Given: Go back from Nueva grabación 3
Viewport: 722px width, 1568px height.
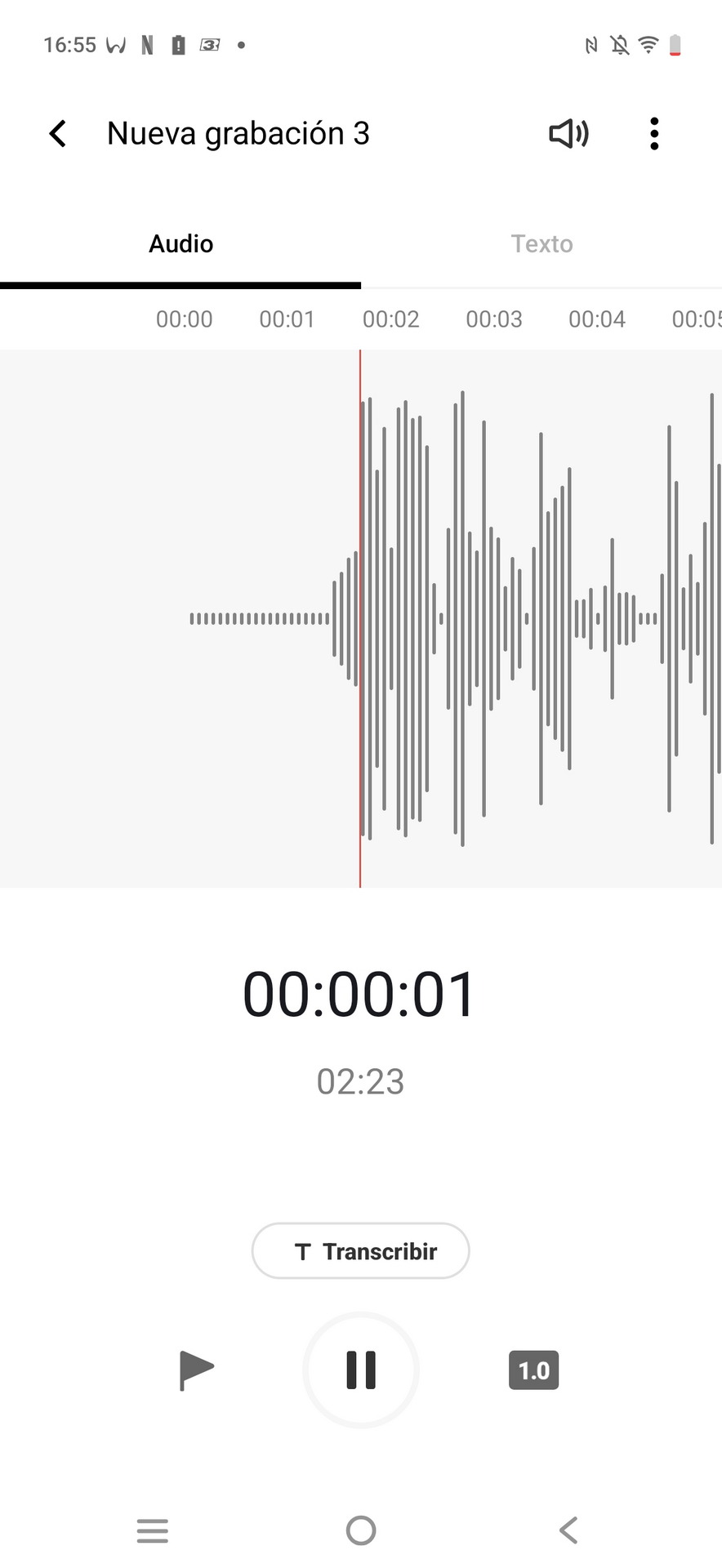Looking at the screenshot, I should tap(57, 134).
